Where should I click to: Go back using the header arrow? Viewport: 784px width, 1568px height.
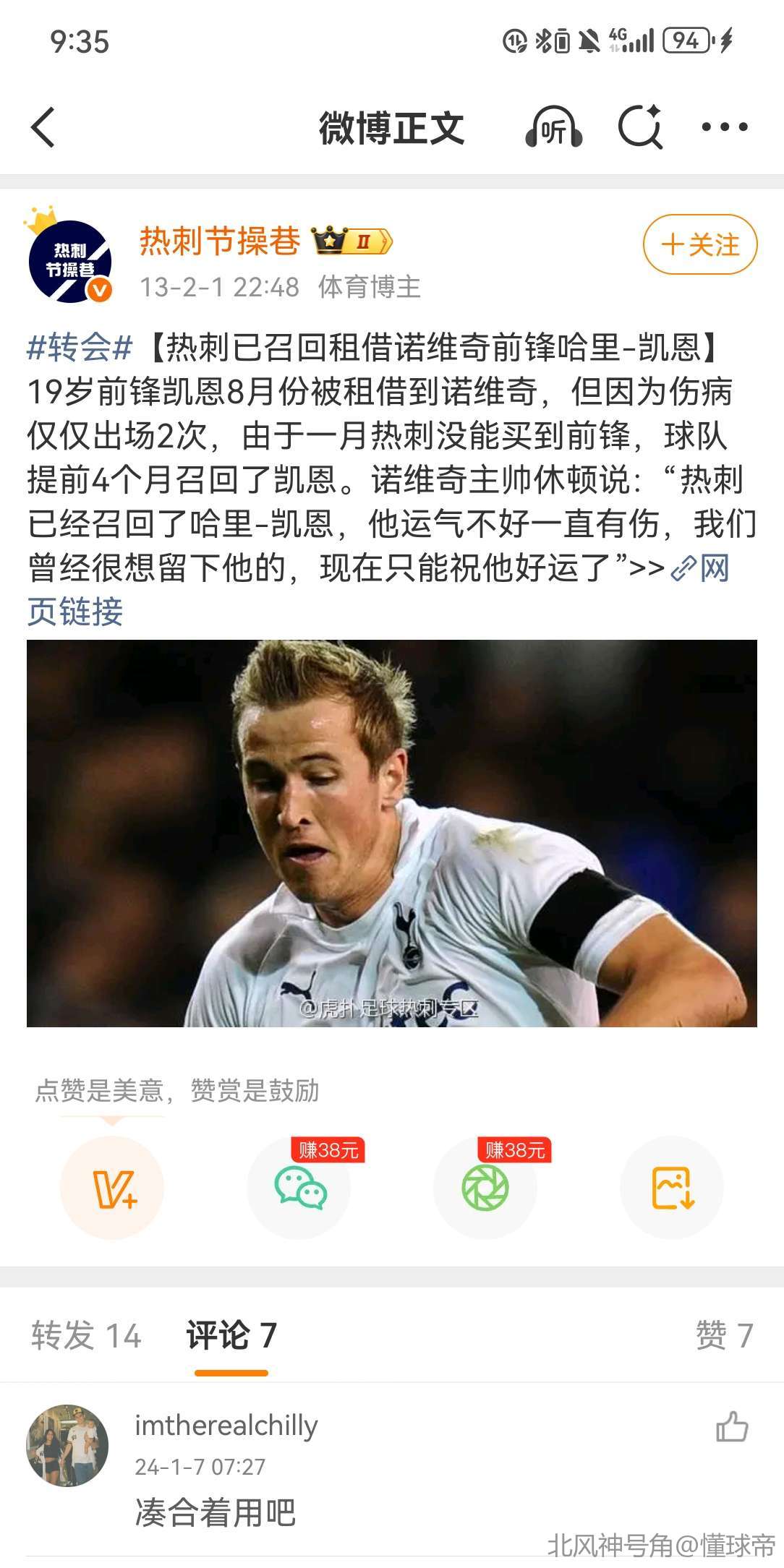tap(43, 127)
